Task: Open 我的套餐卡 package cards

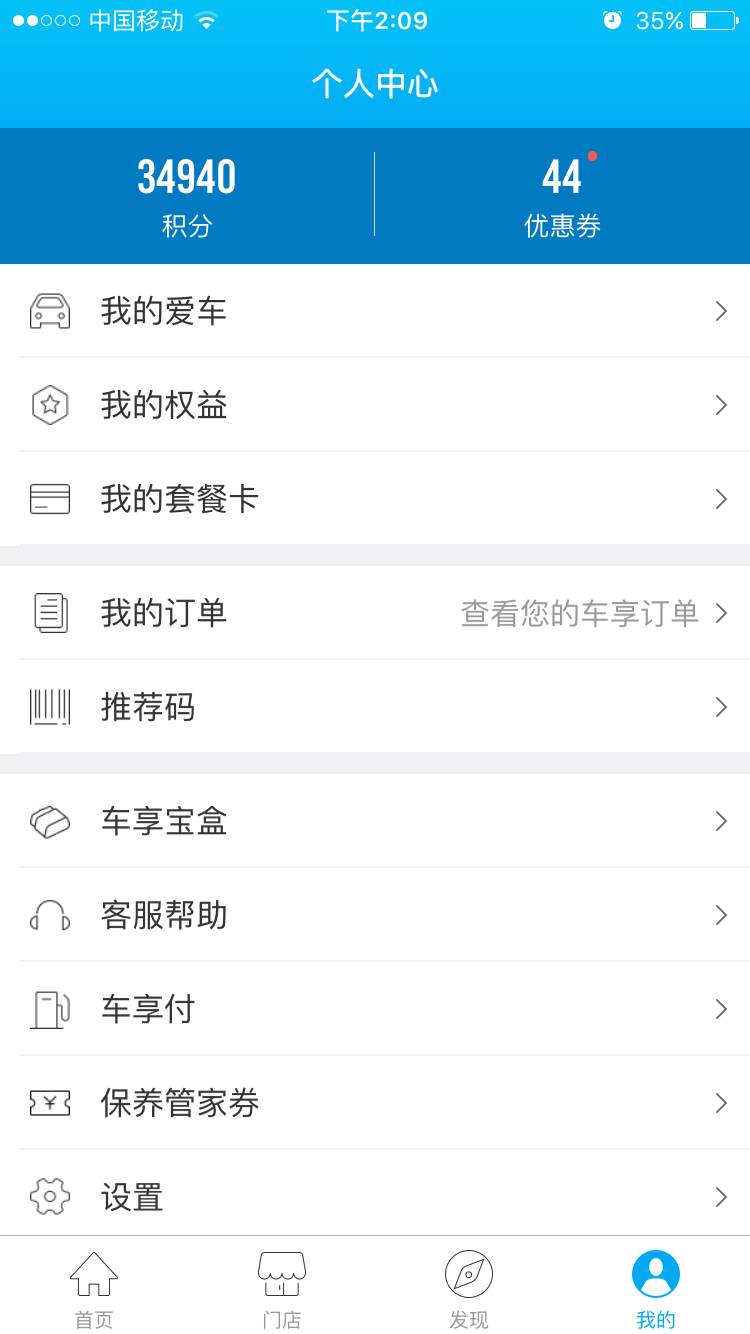Action: (x=375, y=499)
